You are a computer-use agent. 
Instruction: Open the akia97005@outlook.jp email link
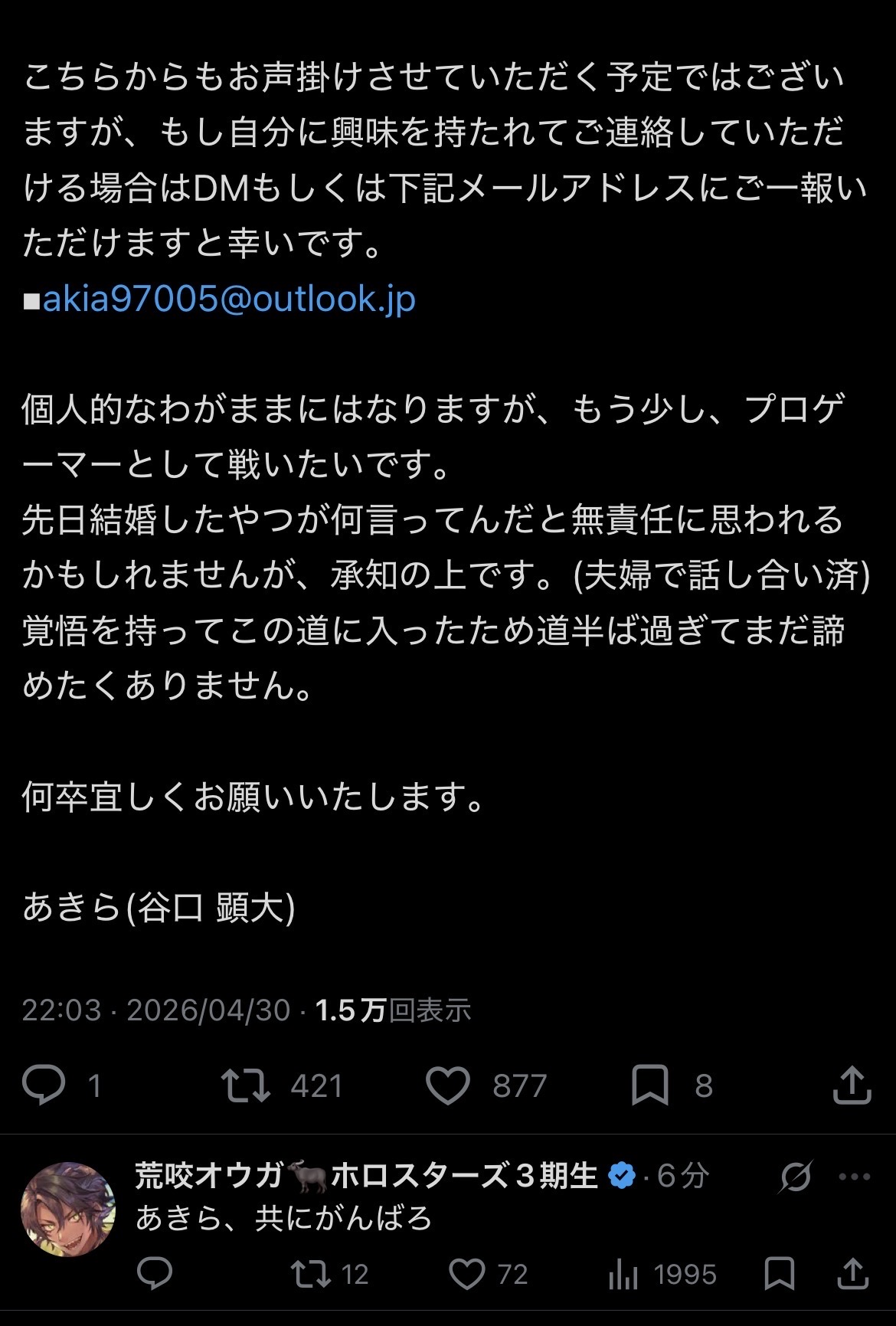tap(229, 300)
